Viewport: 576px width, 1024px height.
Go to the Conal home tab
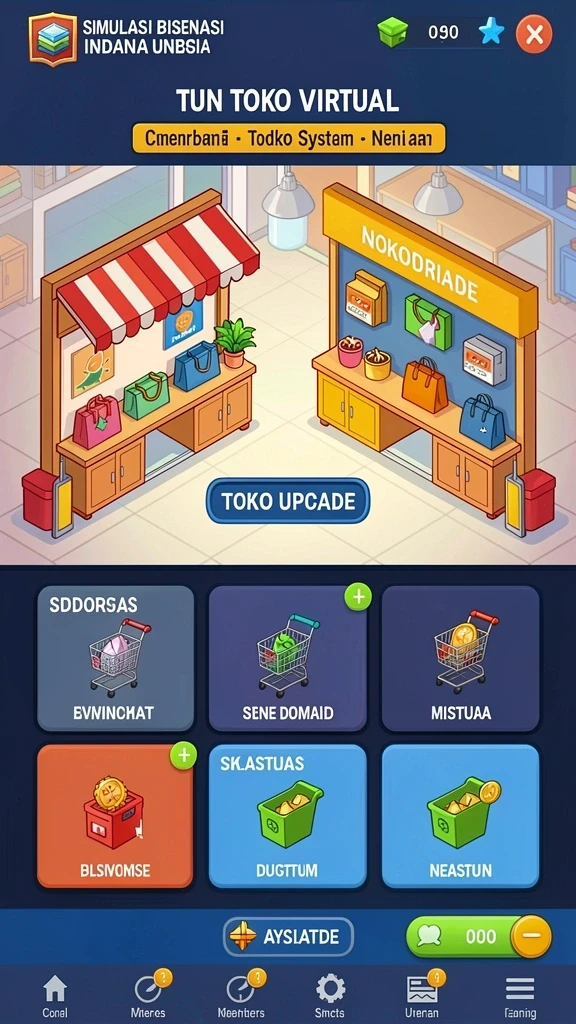55,997
